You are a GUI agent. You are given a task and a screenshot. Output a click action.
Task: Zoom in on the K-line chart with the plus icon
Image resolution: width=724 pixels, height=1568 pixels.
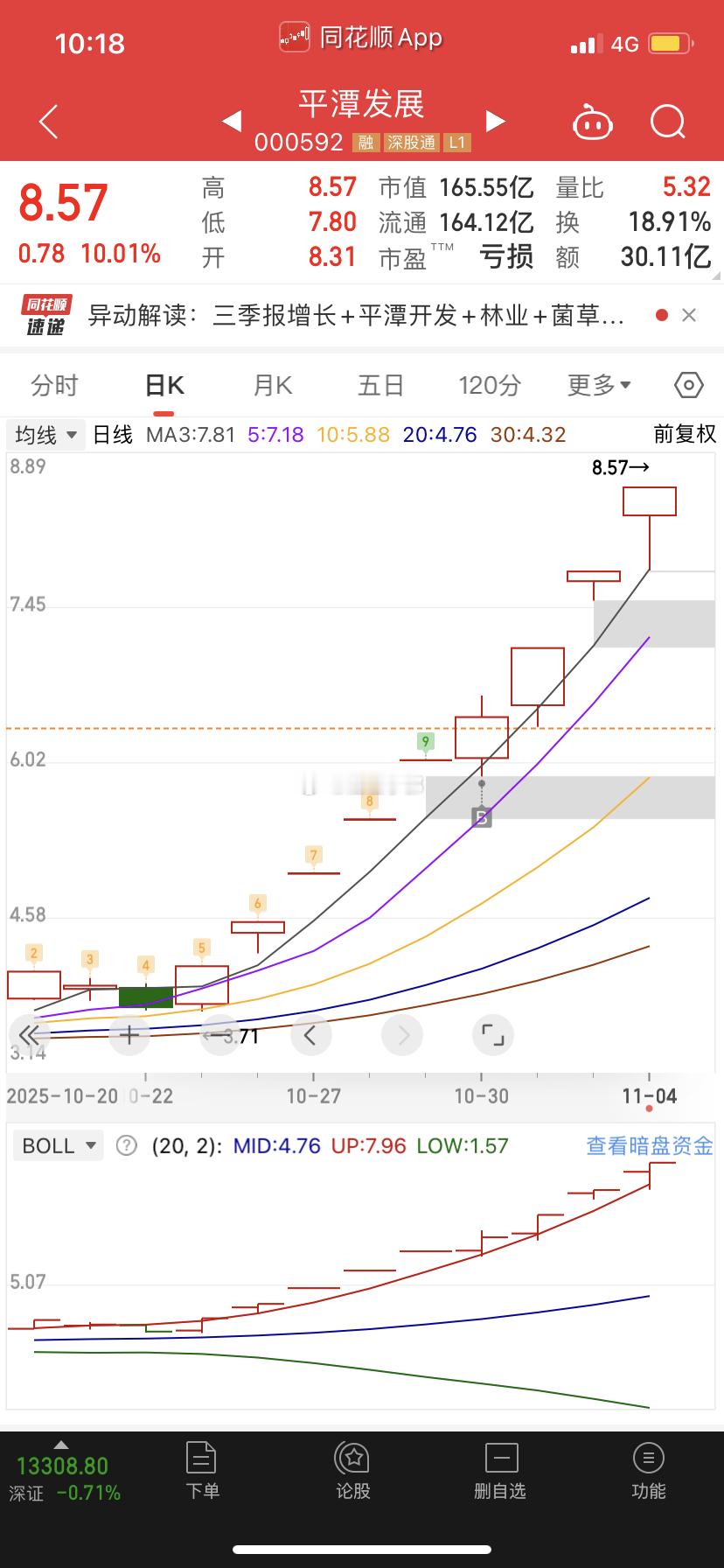[129, 1035]
